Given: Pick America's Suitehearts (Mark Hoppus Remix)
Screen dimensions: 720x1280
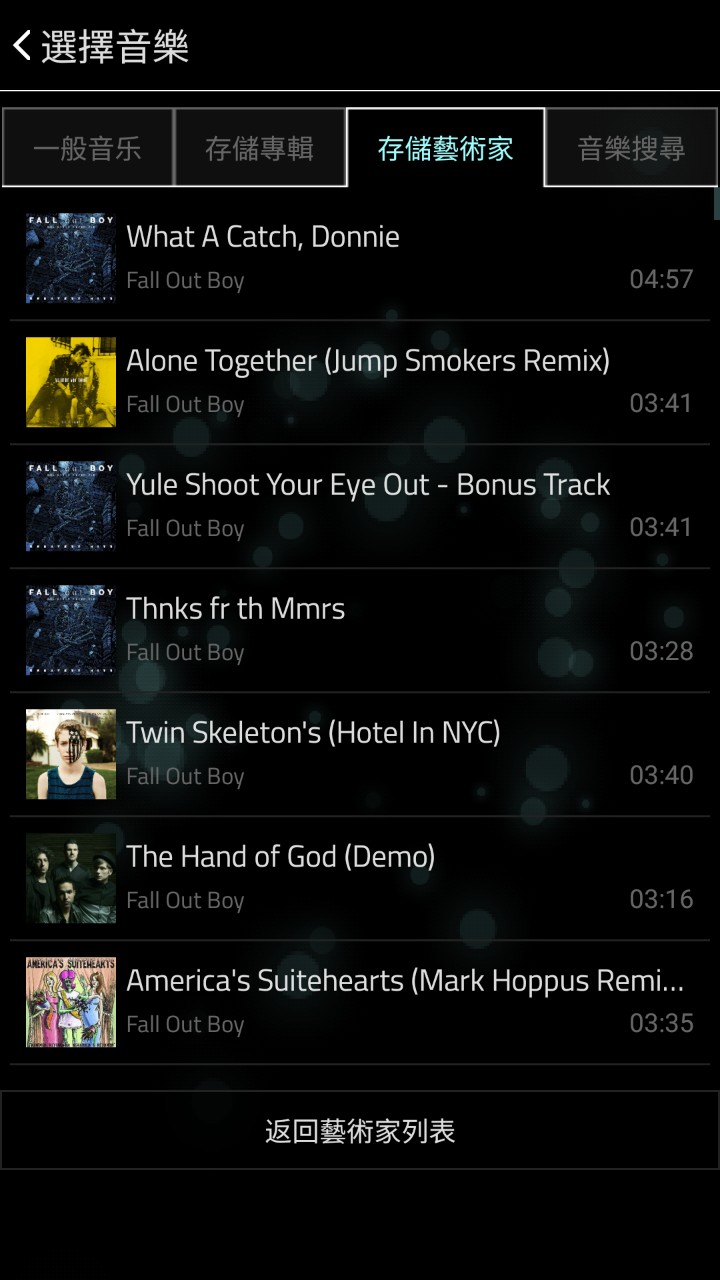Looking at the screenshot, I should coord(360,1002).
